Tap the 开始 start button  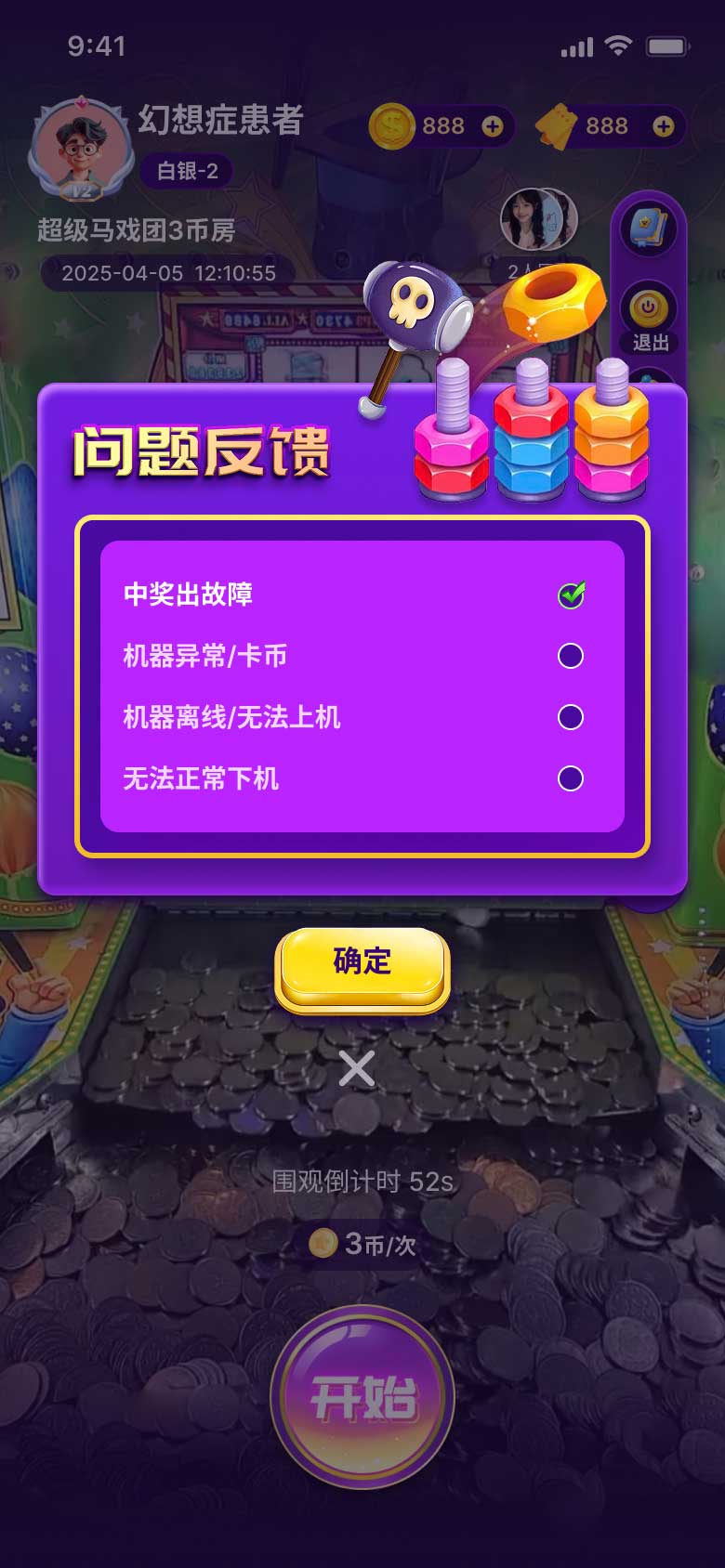click(x=362, y=1397)
